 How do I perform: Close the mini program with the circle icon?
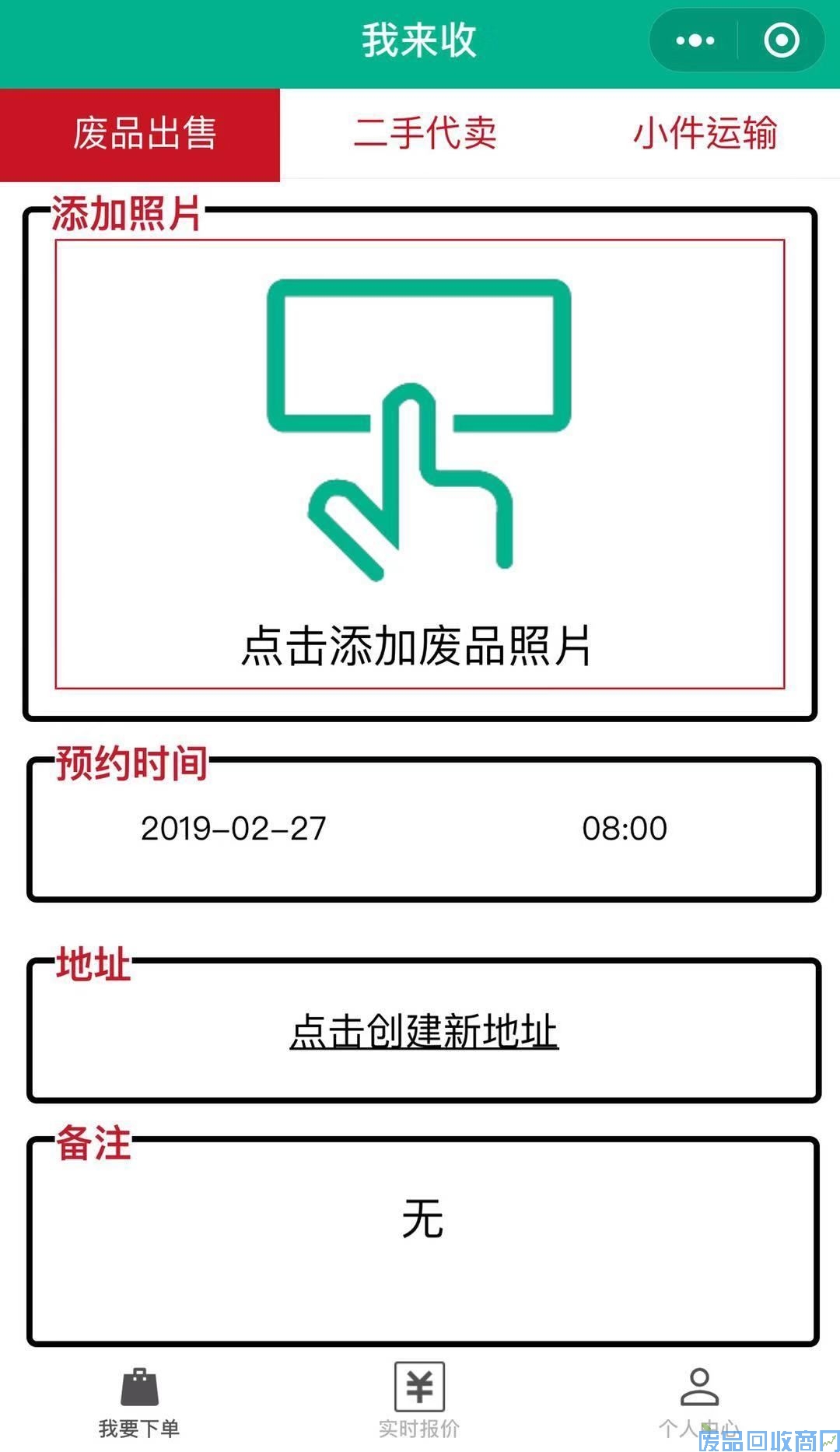click(781, 40)
